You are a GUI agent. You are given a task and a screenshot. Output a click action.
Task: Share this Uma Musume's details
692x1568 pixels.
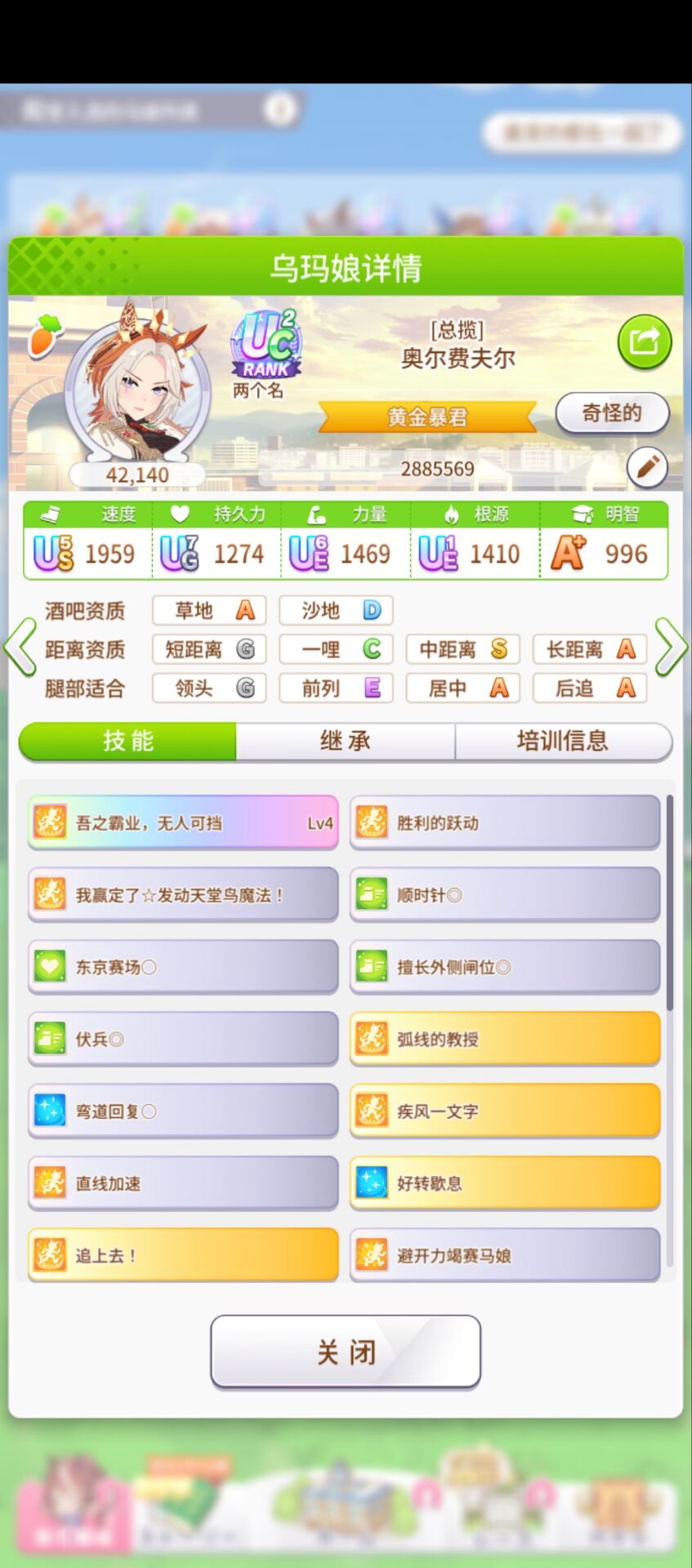[x=644, y=341]
